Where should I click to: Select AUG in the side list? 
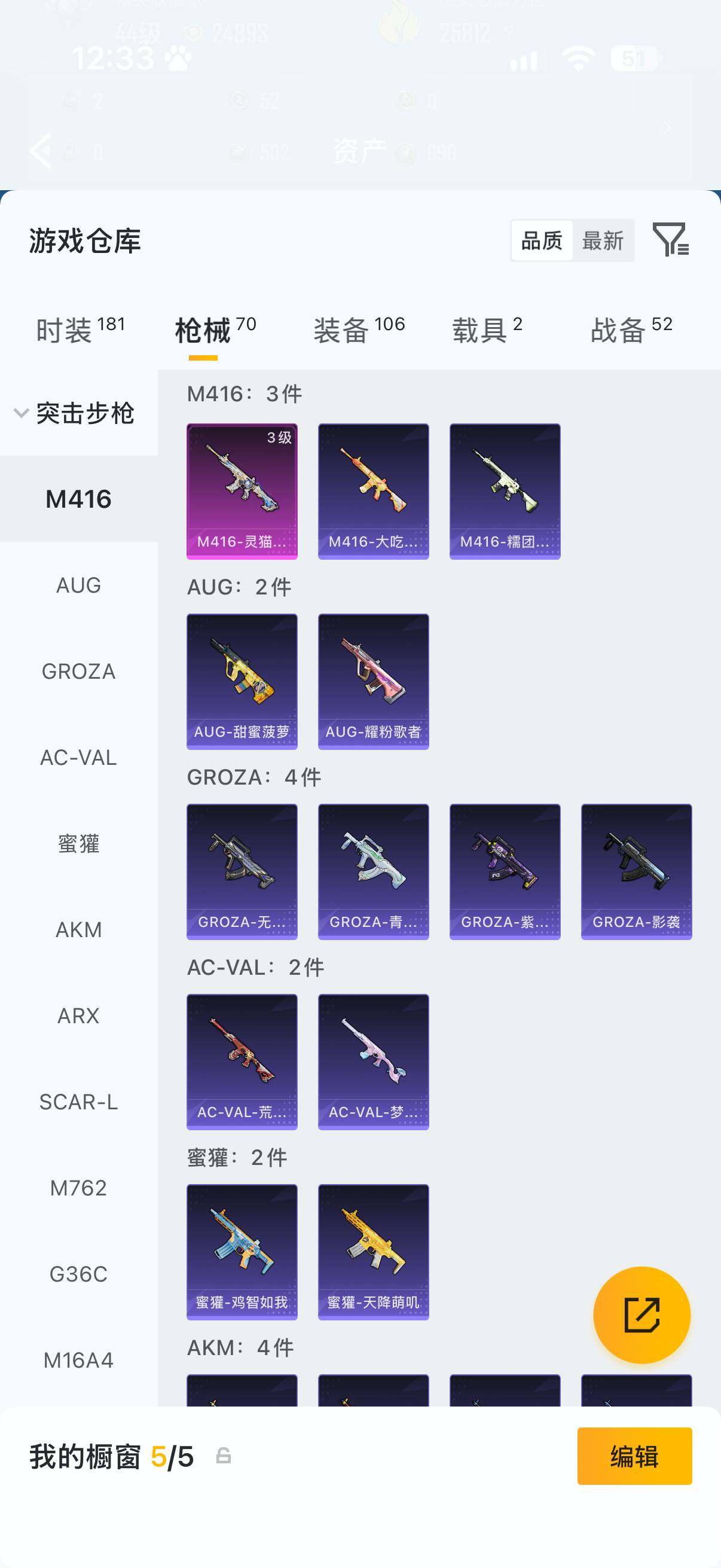click(x=78, y=585)
